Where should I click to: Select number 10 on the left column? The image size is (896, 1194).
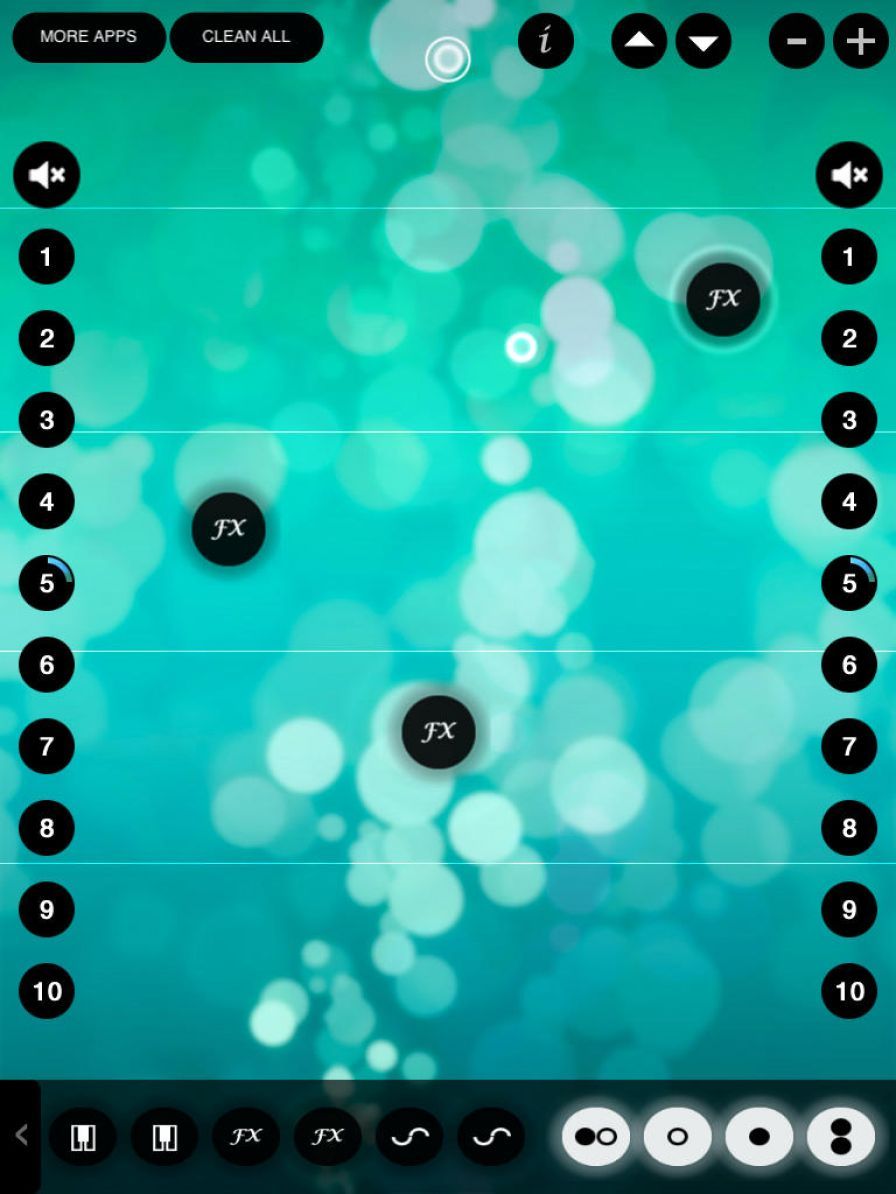(x=47, y=991)
